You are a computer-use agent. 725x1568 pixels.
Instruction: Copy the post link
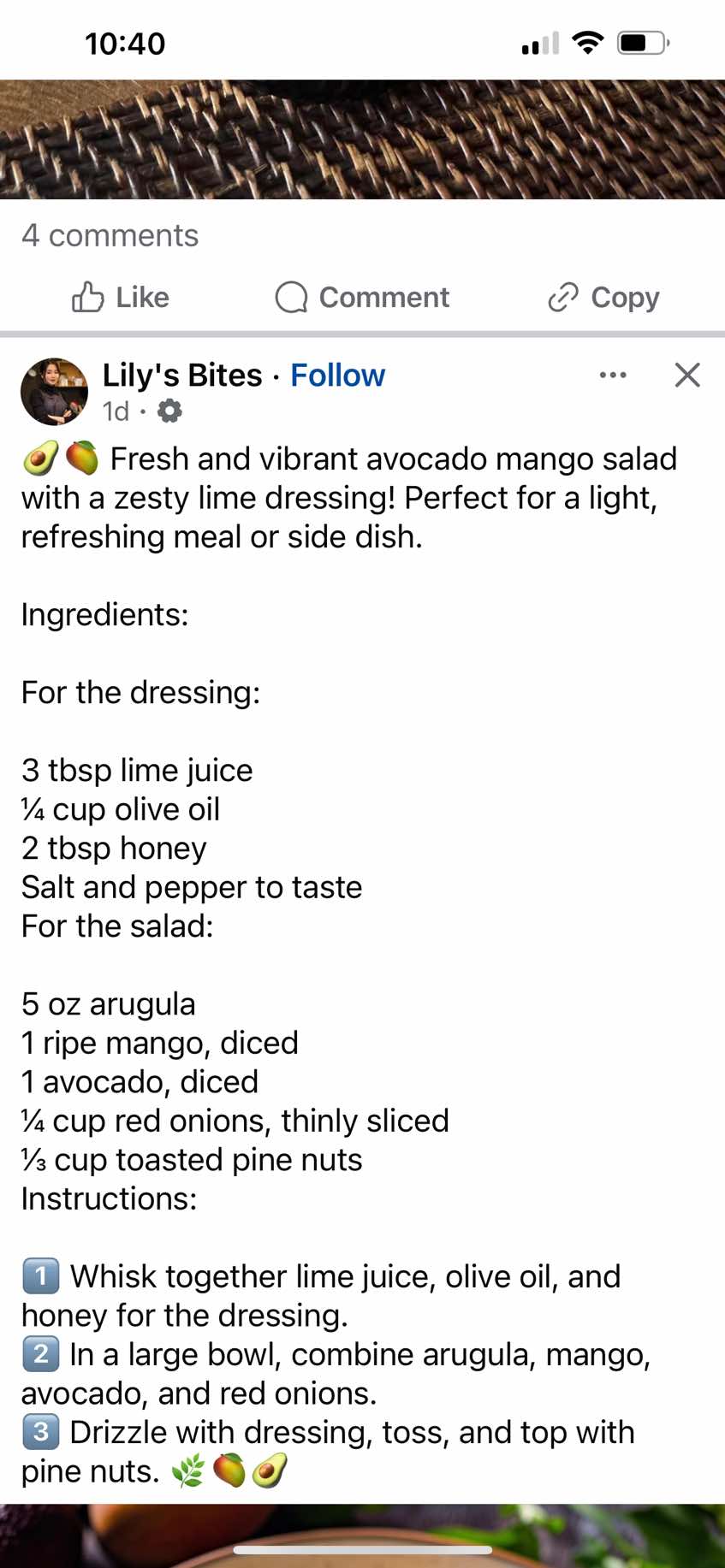(x=603, y=298)
